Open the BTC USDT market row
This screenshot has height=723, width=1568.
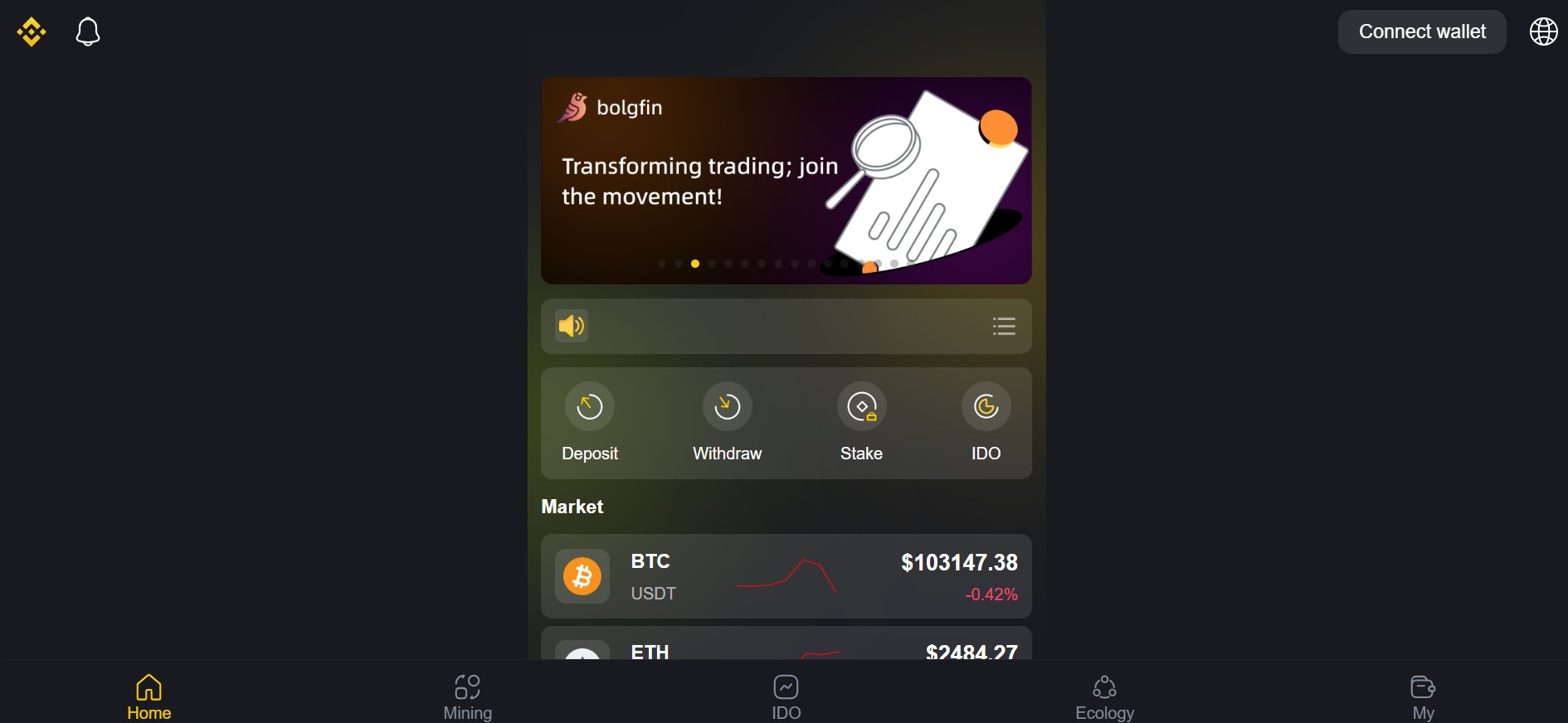click(x=785, y=576)
